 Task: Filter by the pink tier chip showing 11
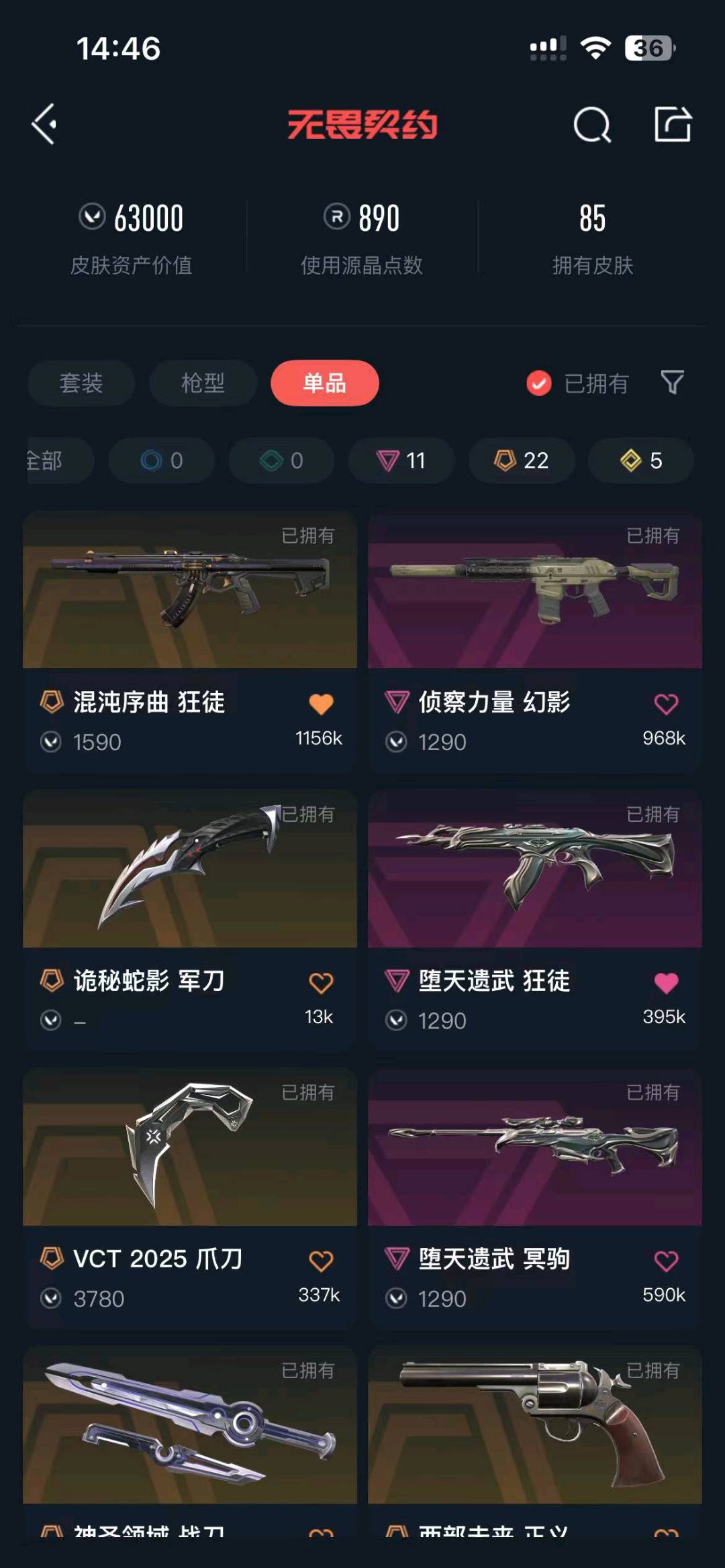[x=401, y=460]
